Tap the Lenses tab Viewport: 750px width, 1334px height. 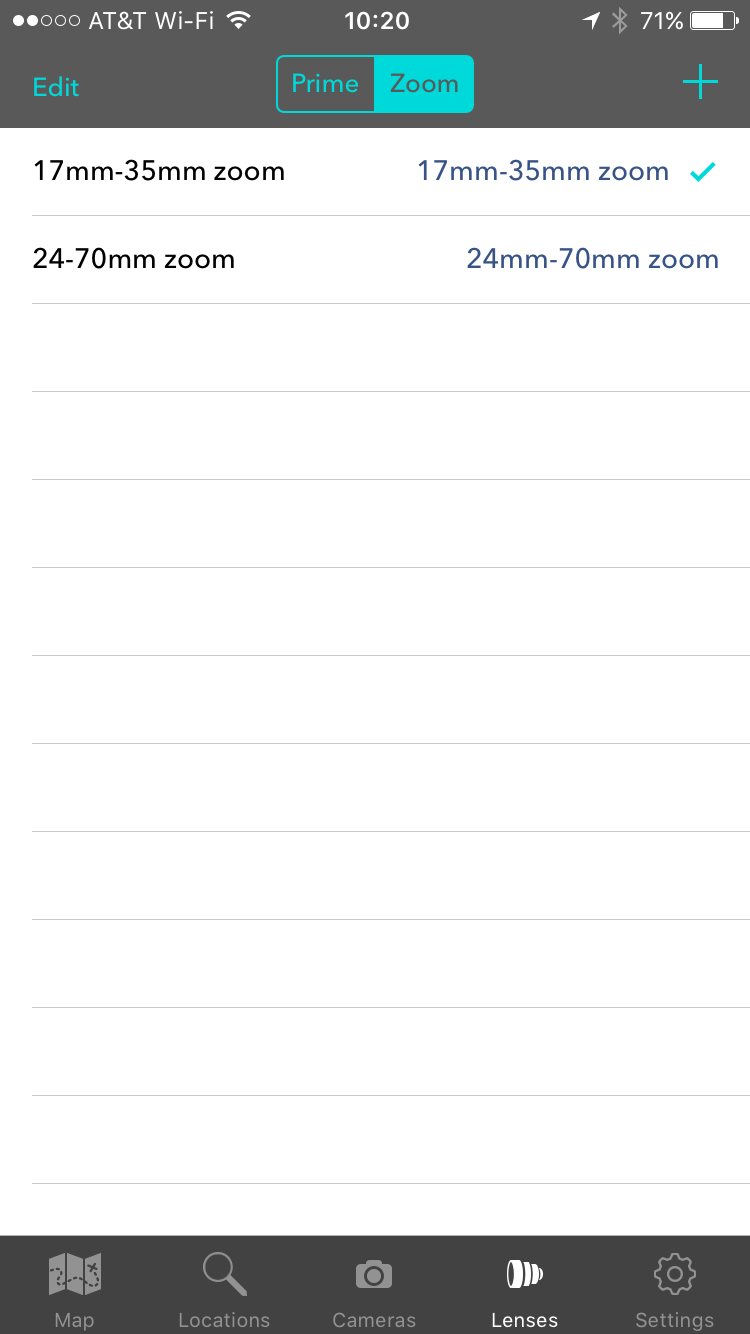[x=524, y=1288]
